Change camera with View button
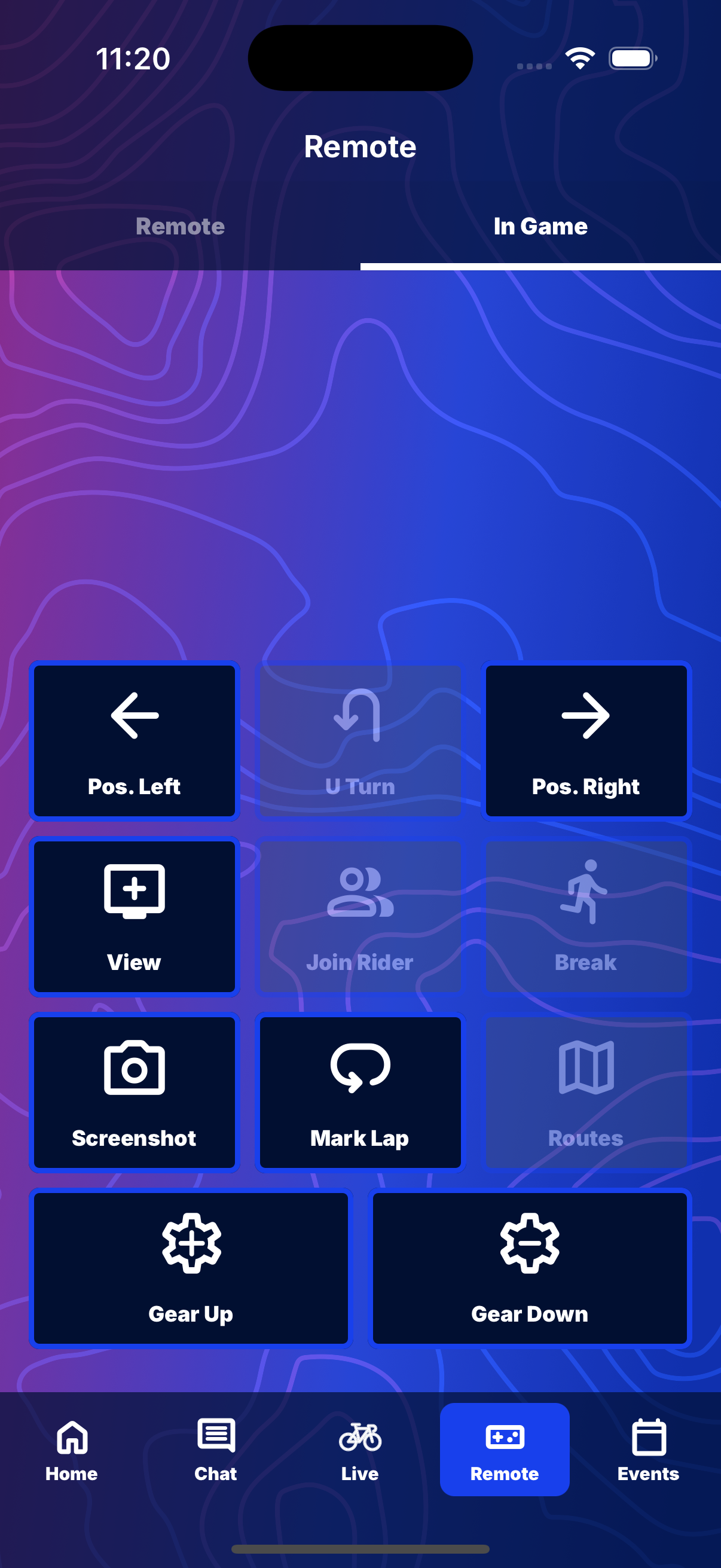This screenshot has width=721, height=1568. click(x=135, y=916)
